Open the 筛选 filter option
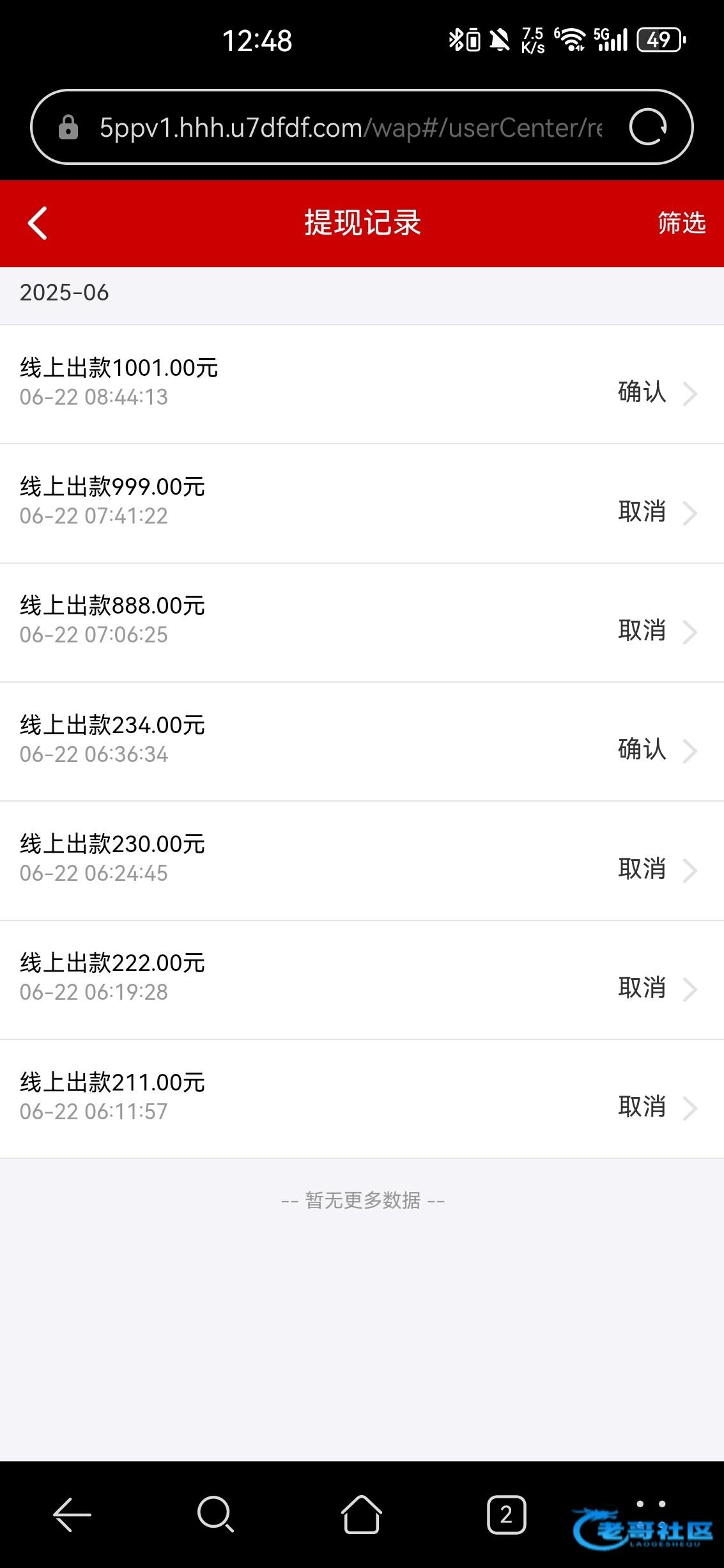 [682, 223]
